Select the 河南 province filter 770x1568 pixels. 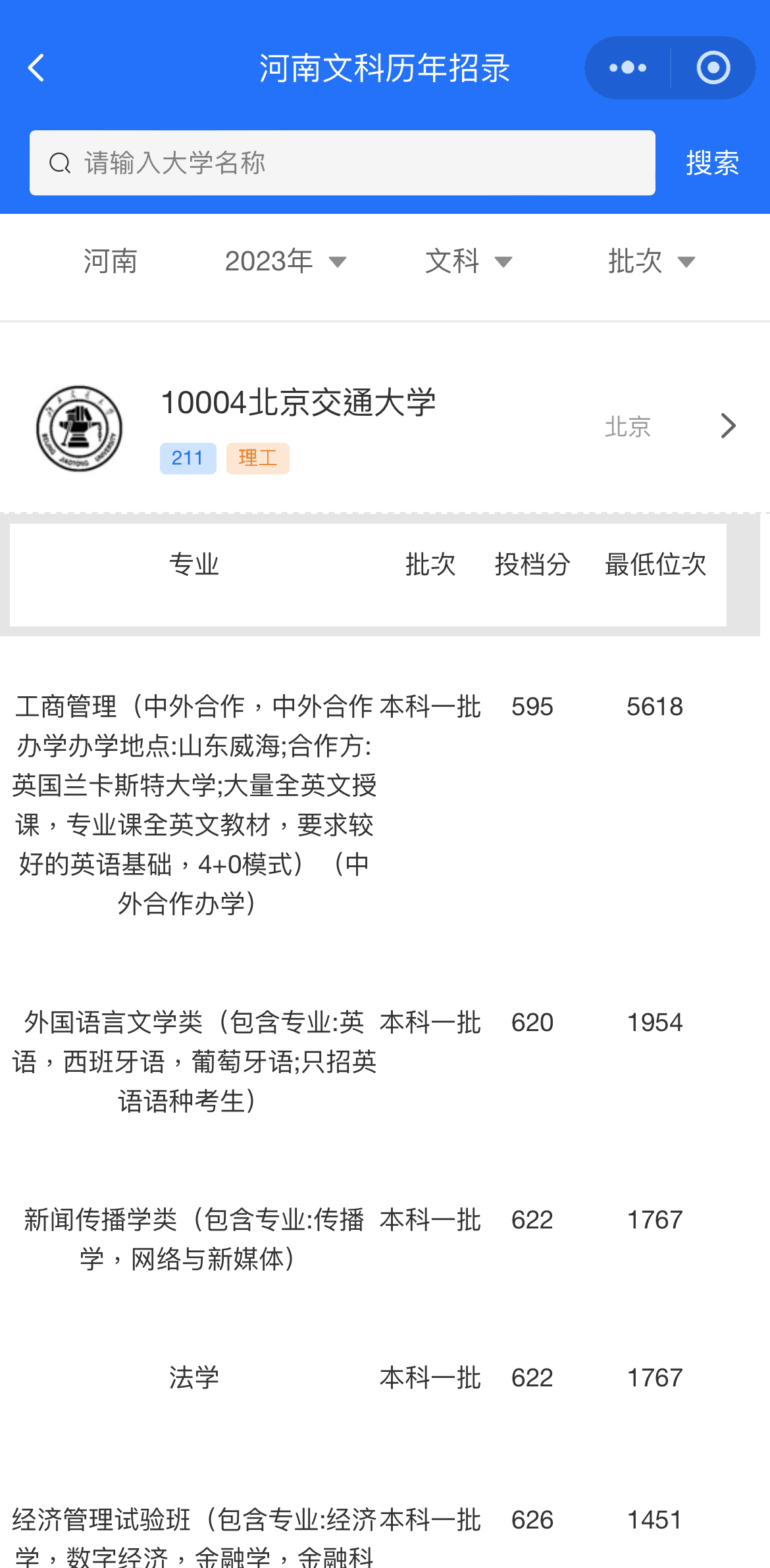point(110,261)
